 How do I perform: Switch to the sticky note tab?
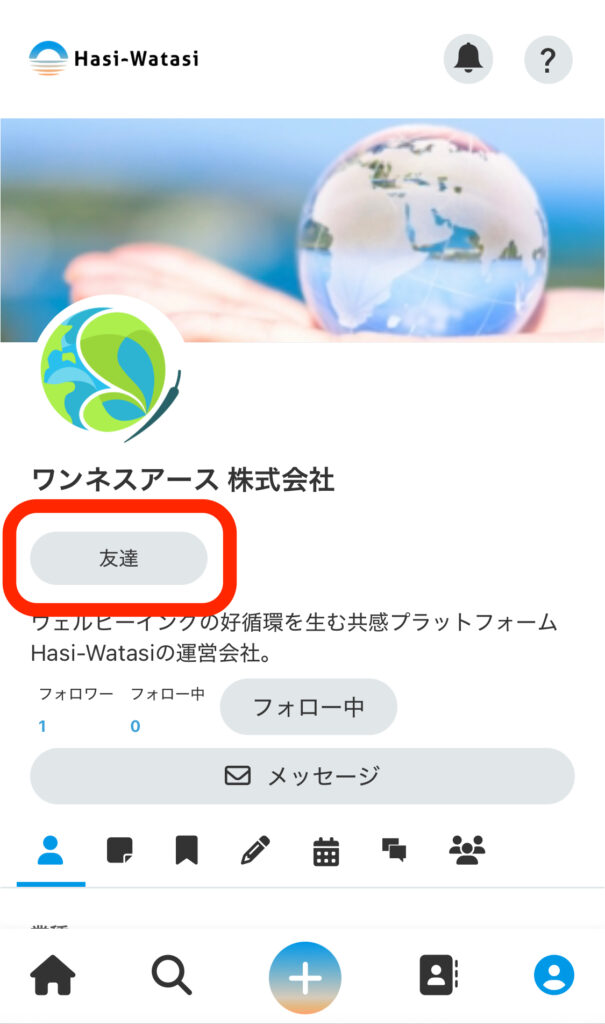click(x=120, y=851)
